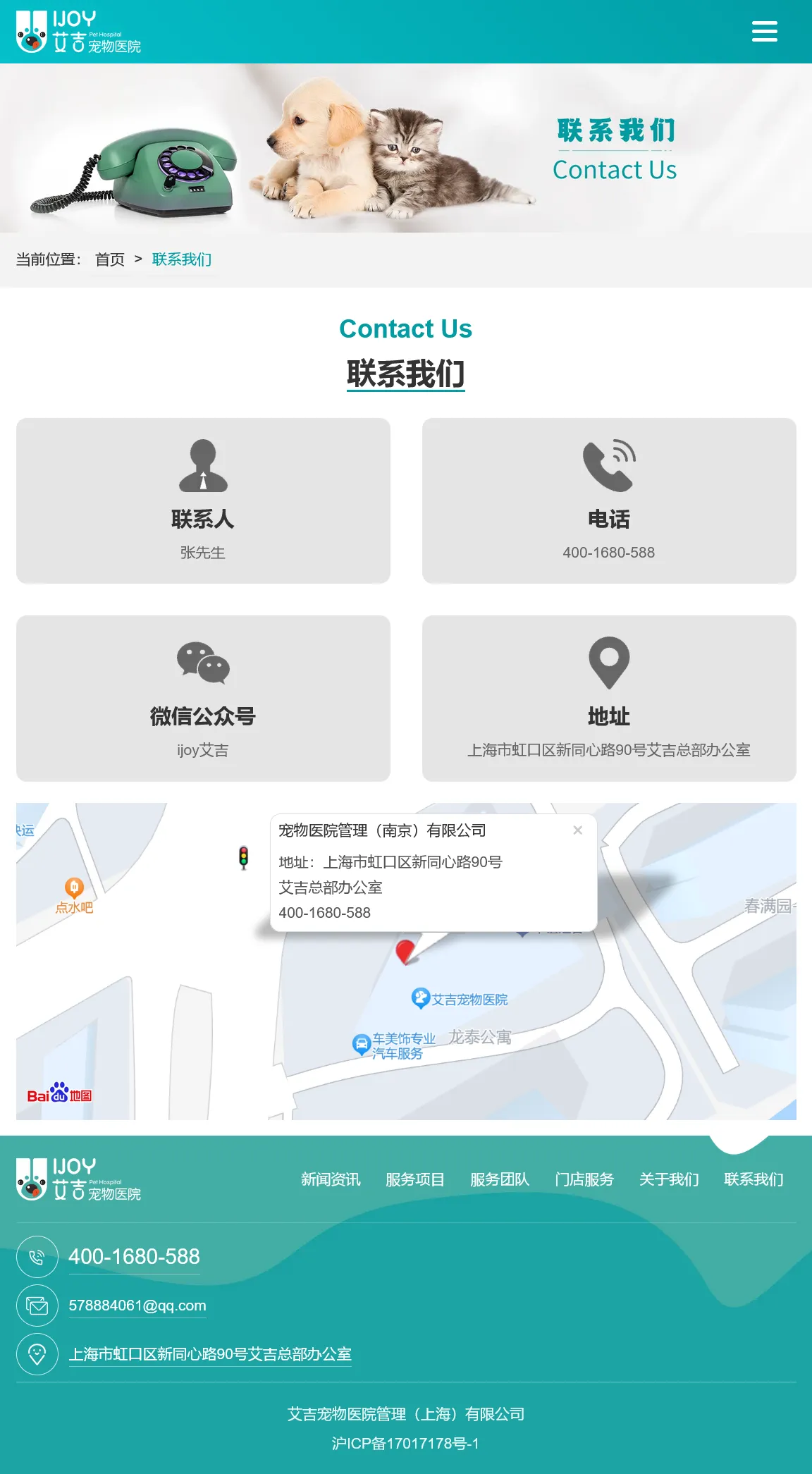The image size is (812, 1474).
Task: Open 服务项目 in the footer
Action: click(415, 1179)
